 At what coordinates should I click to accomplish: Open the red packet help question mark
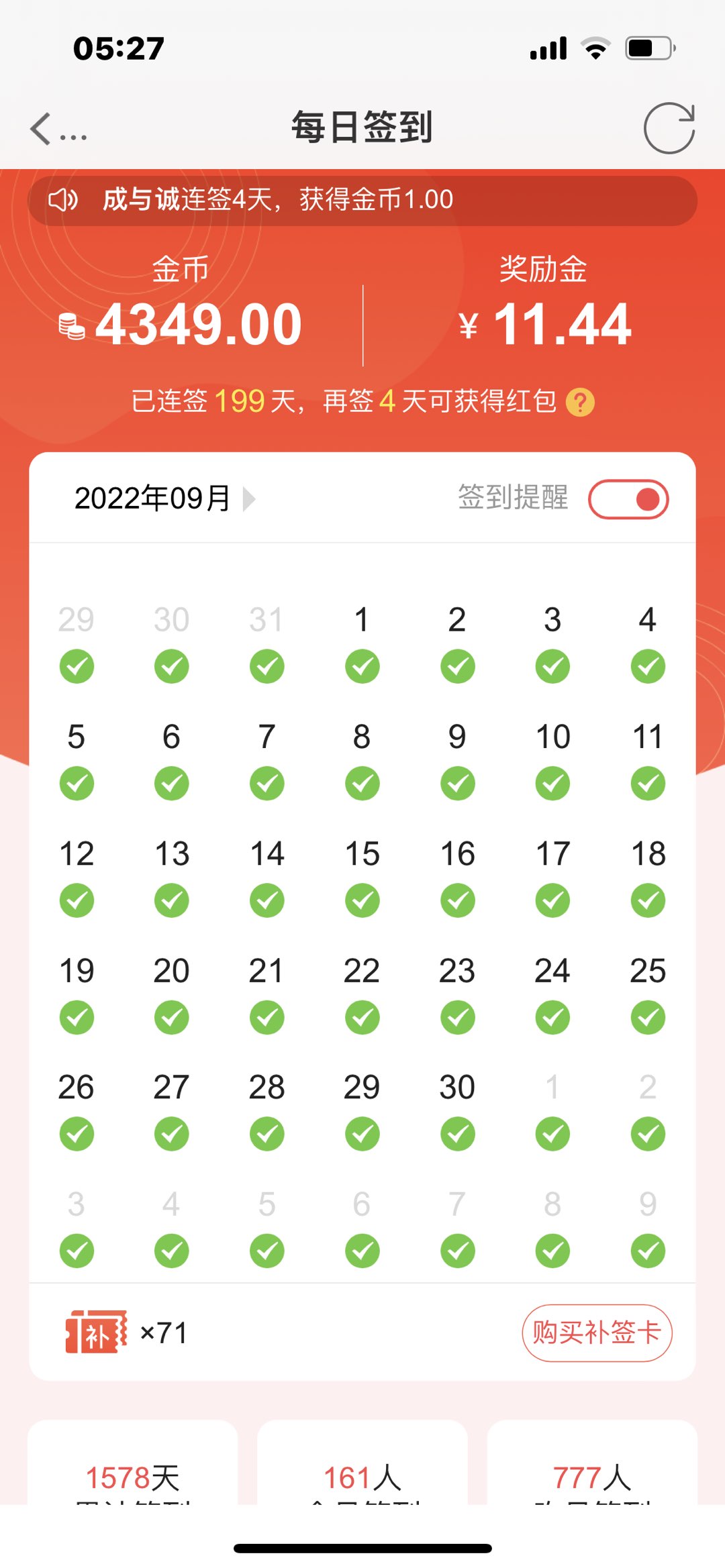[580, 403]
